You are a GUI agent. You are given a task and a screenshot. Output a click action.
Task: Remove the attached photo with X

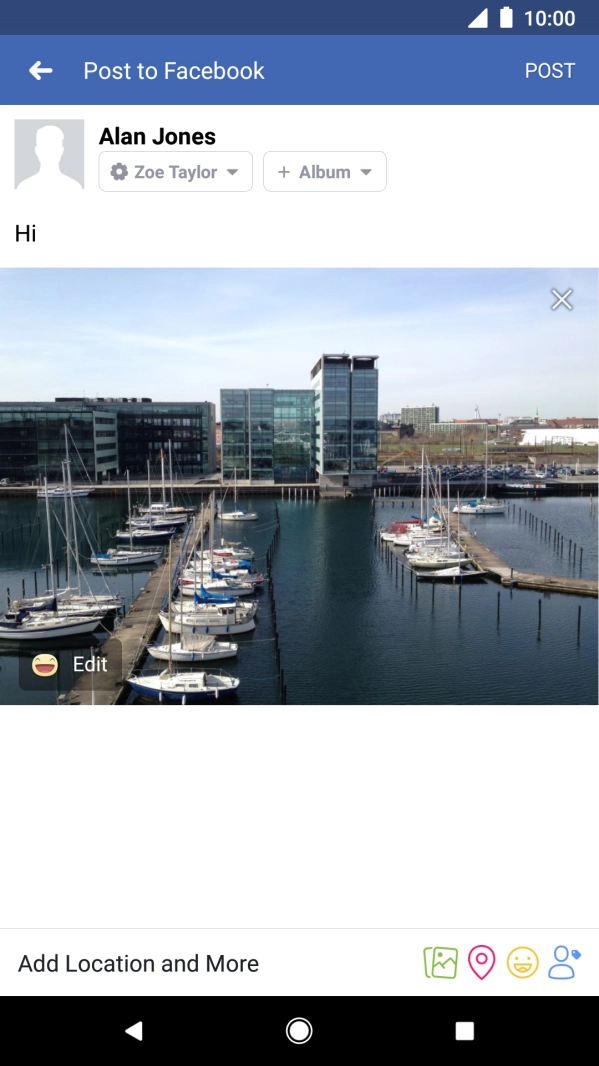[562, 299]
